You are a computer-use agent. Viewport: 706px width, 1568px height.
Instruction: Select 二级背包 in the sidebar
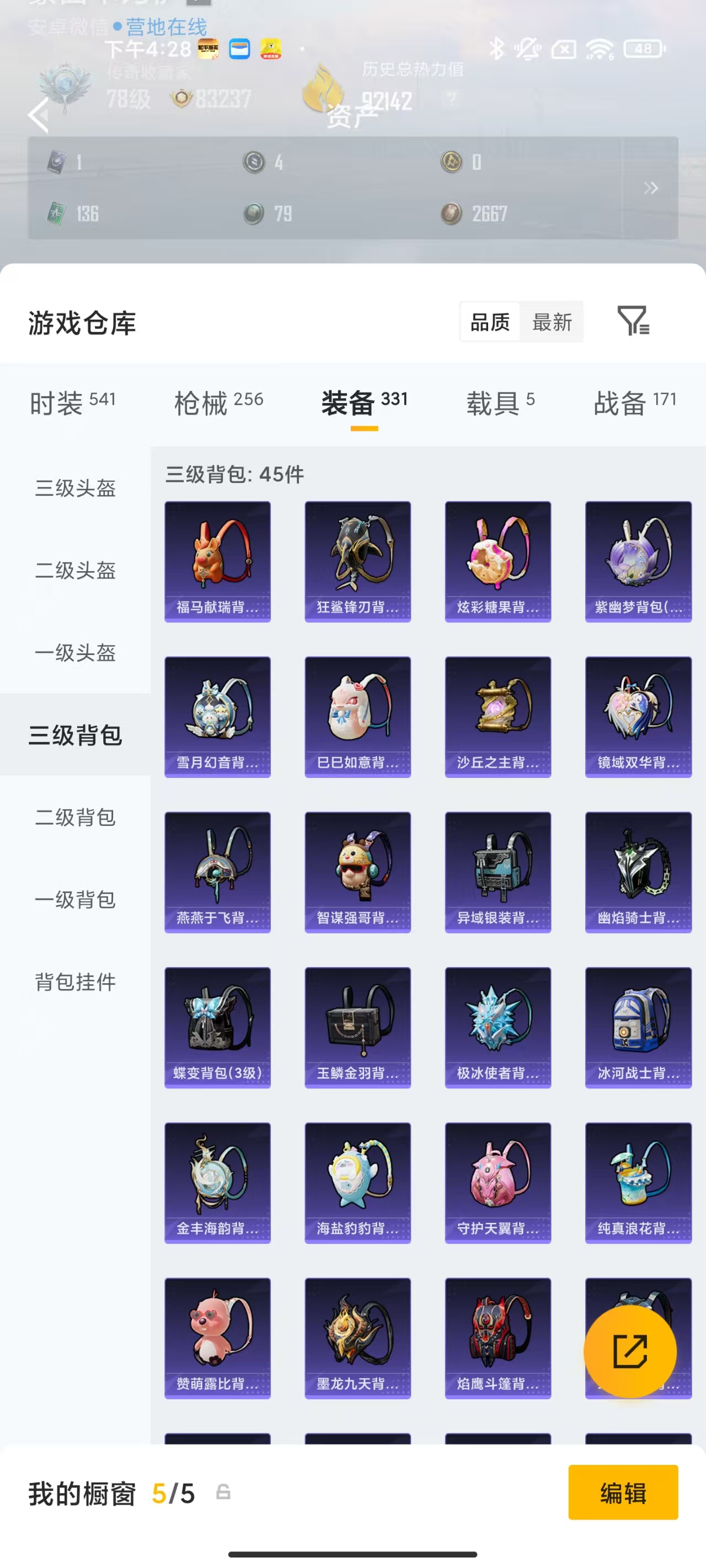pyautogui.click(x=74, y=818)
